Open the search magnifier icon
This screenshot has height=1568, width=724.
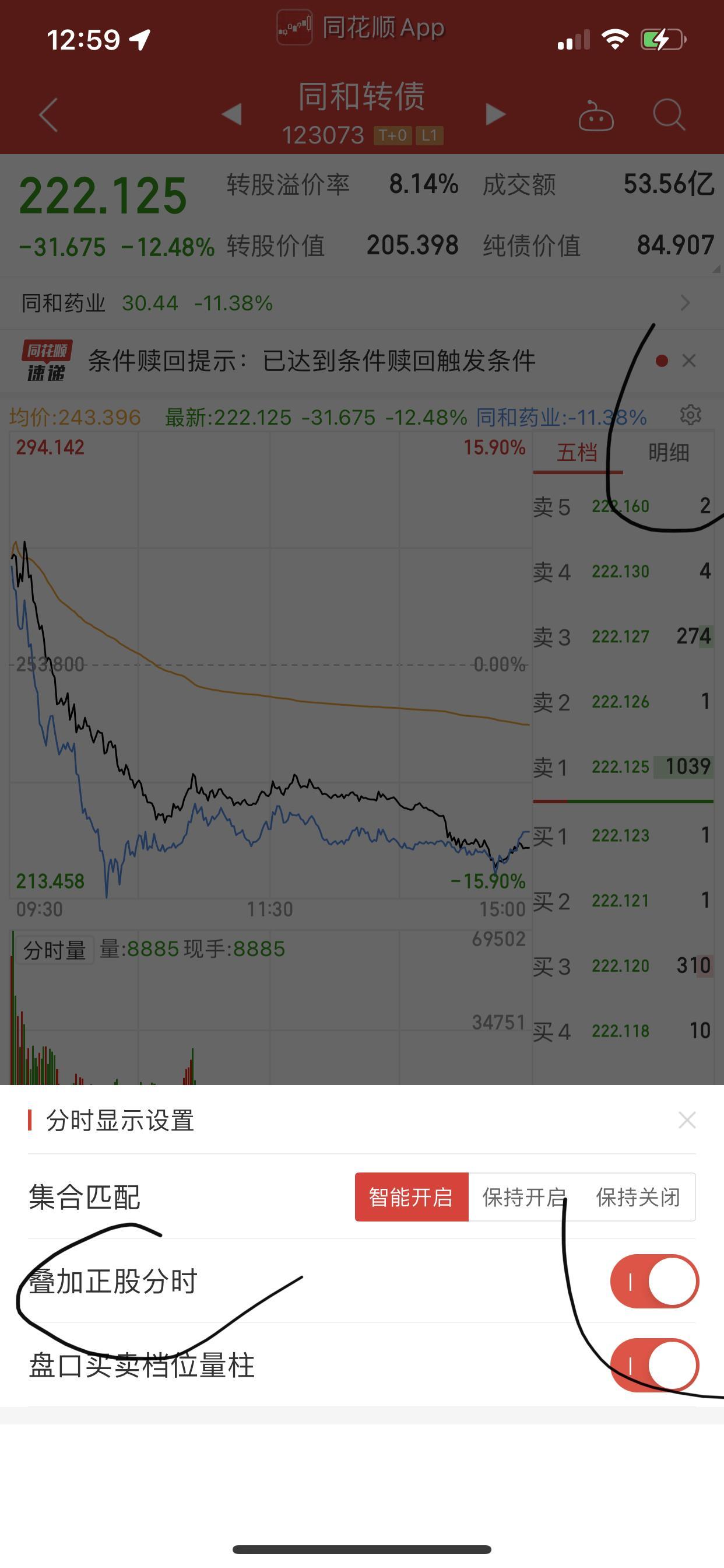669,114
